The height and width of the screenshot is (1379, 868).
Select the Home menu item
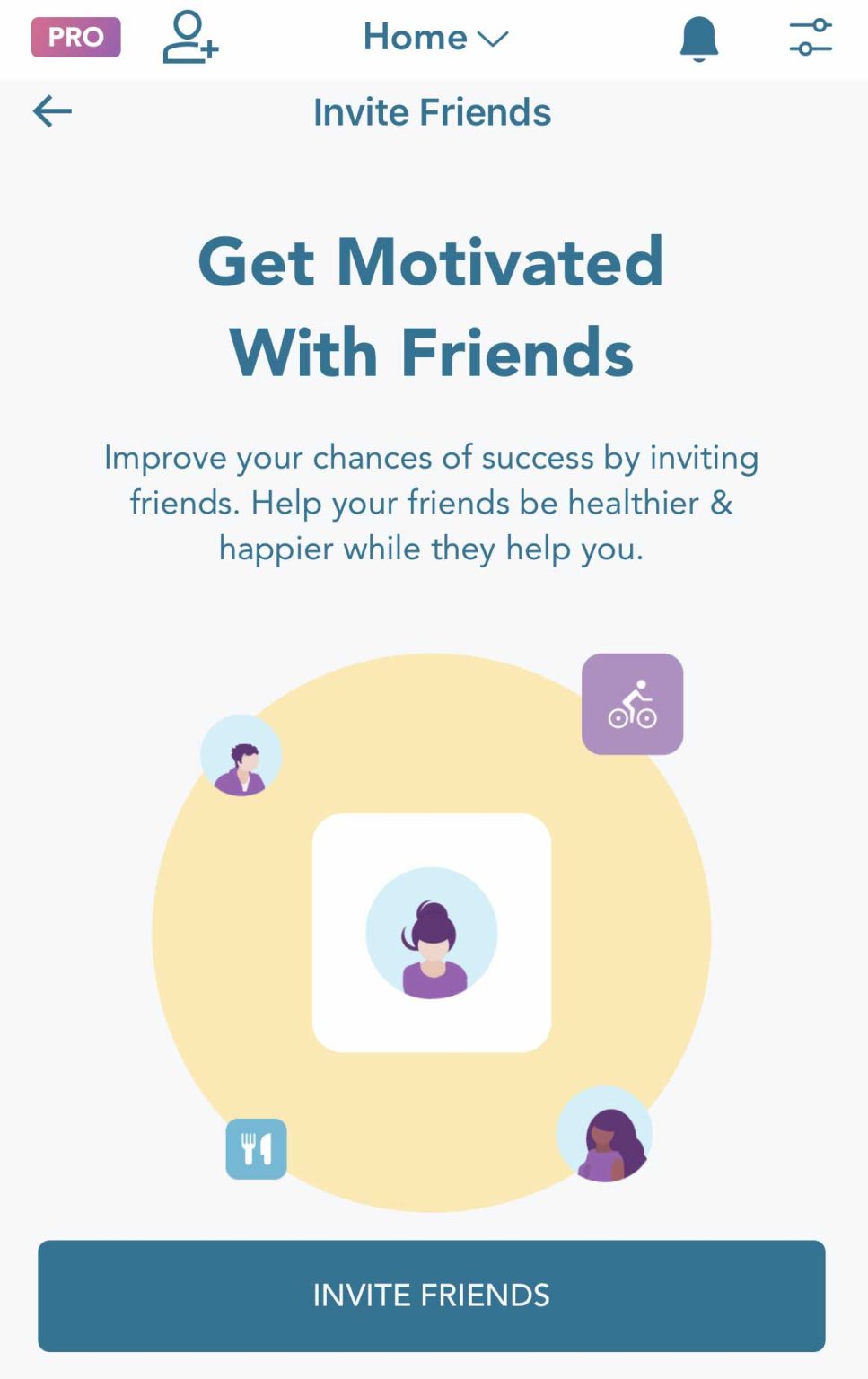[x=416, y=38]
